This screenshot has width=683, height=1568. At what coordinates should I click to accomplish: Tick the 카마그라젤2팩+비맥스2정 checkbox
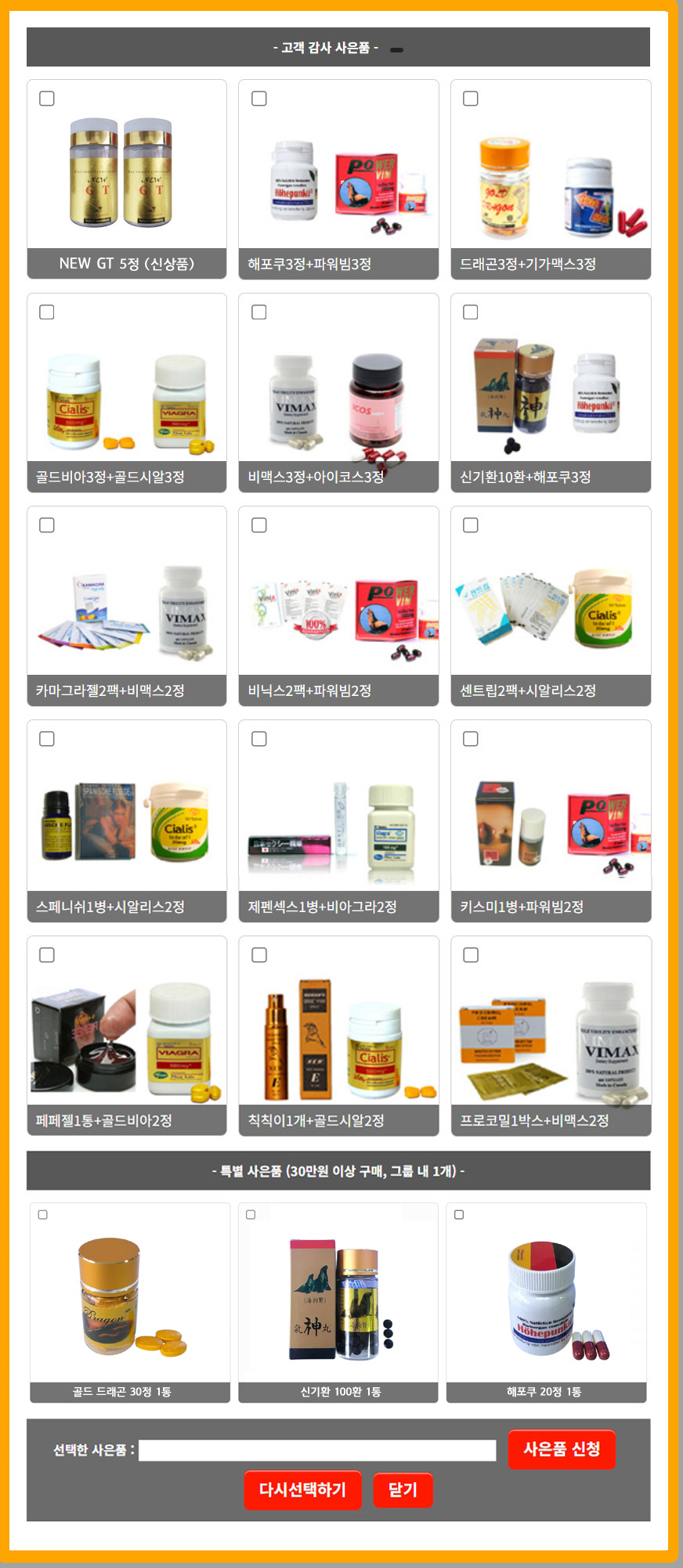(47, 525)
